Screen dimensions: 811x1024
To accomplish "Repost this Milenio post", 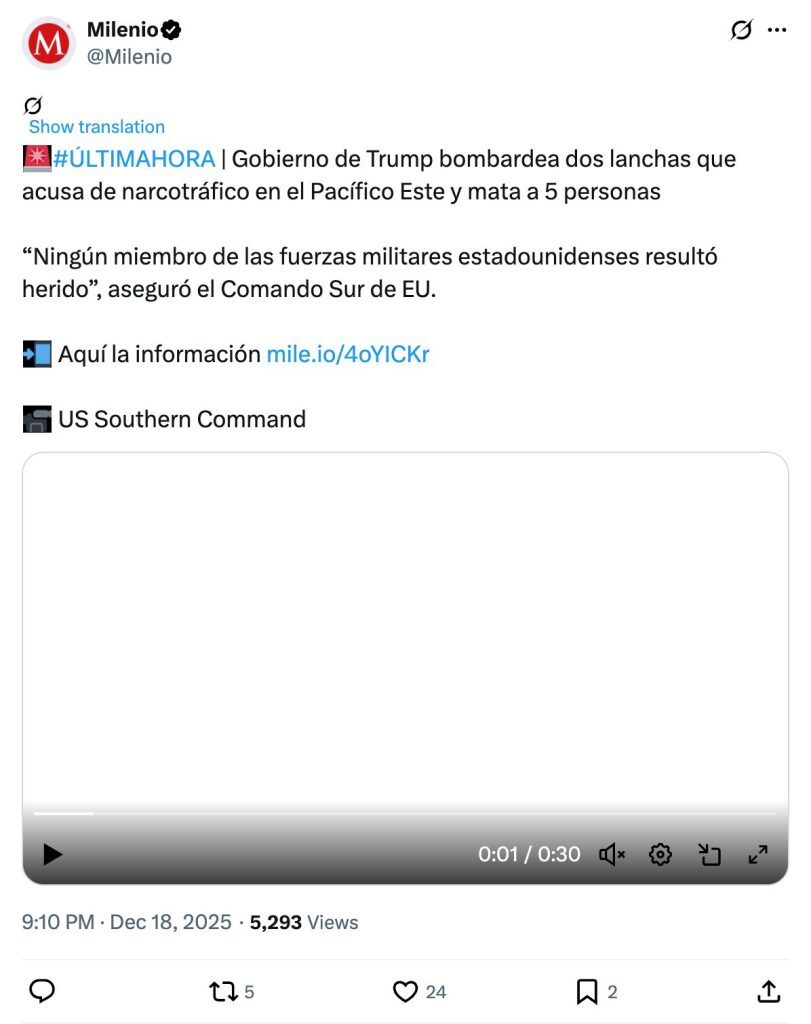I will (222, 991).
